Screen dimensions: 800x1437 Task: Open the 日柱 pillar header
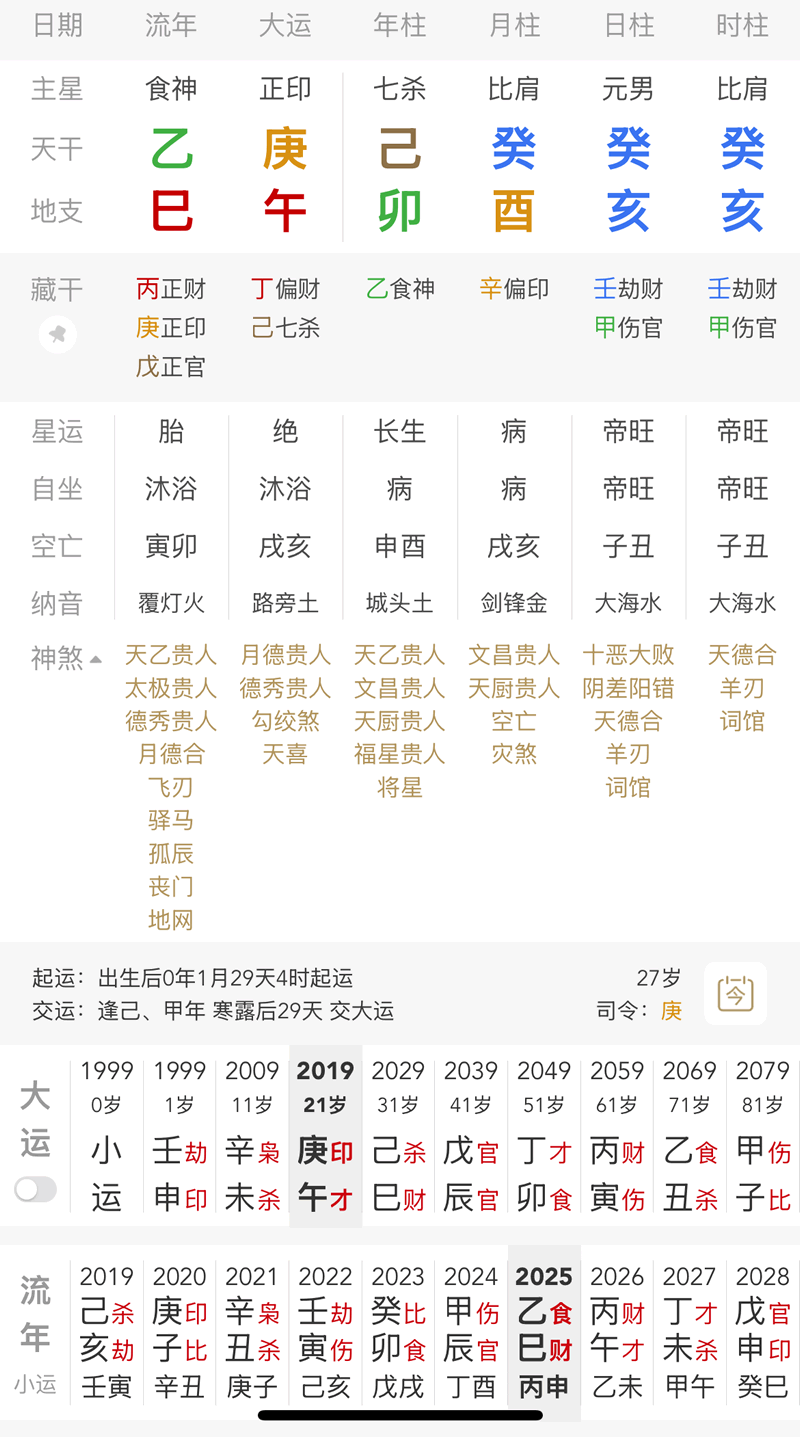point(627,27)
